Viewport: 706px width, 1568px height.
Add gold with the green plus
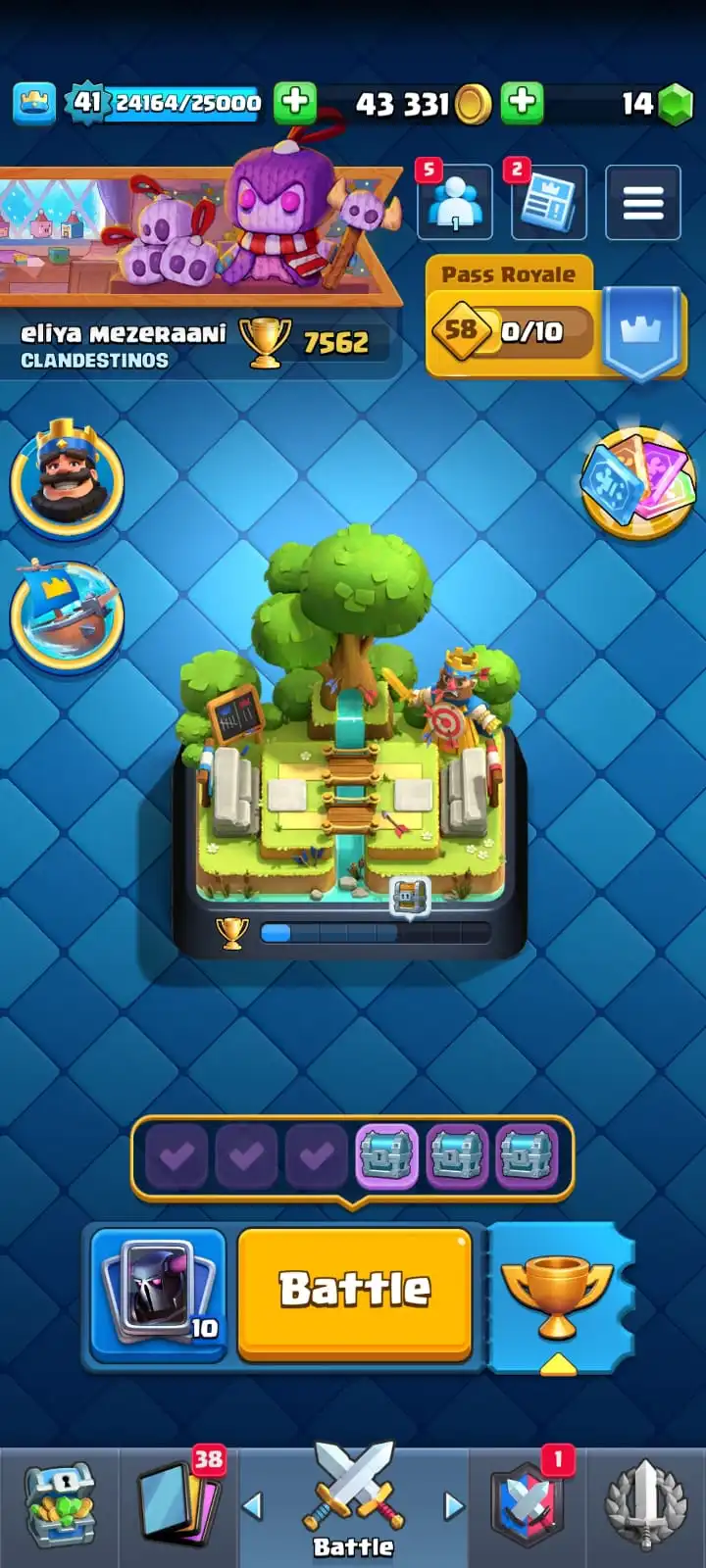tap(522, 102)
